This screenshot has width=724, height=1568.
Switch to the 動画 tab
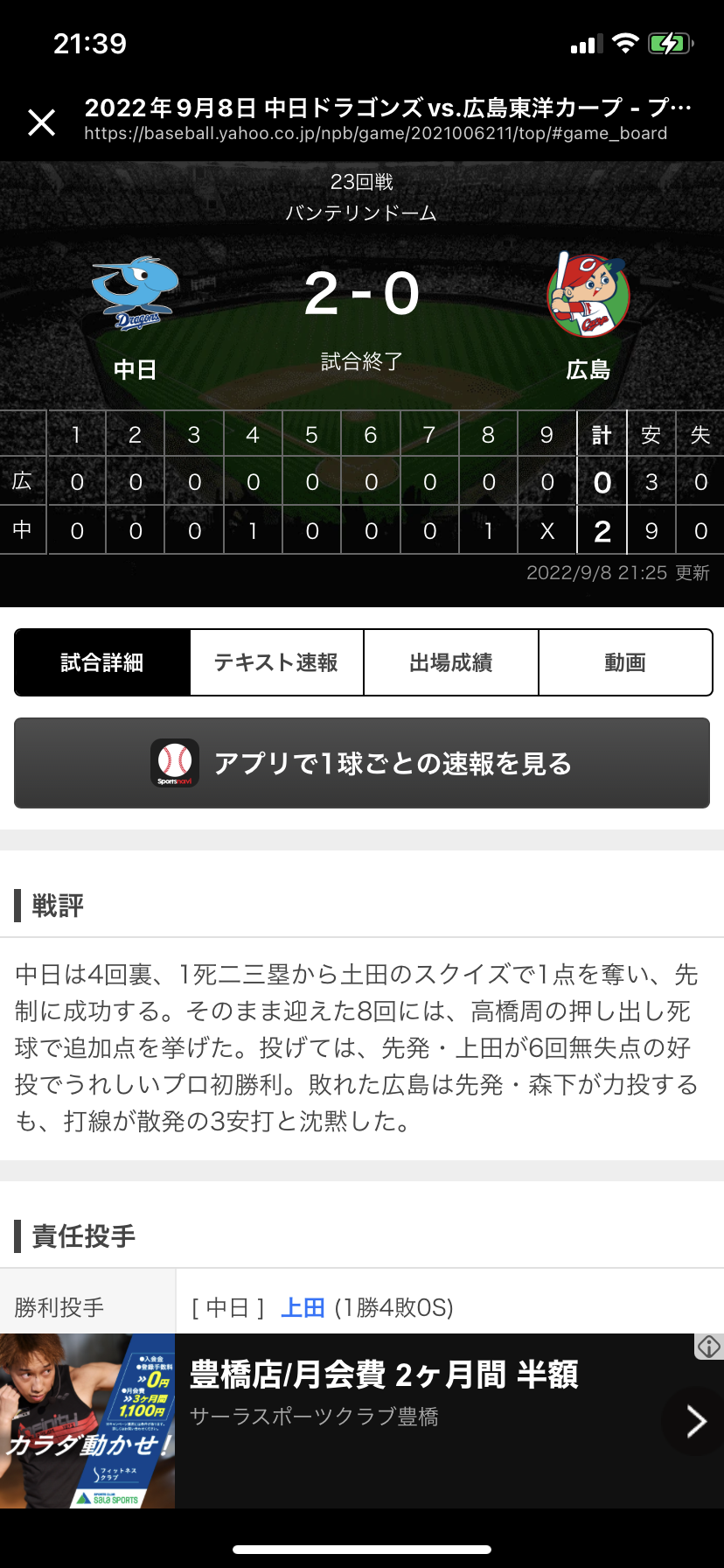(x=625, y=662)
